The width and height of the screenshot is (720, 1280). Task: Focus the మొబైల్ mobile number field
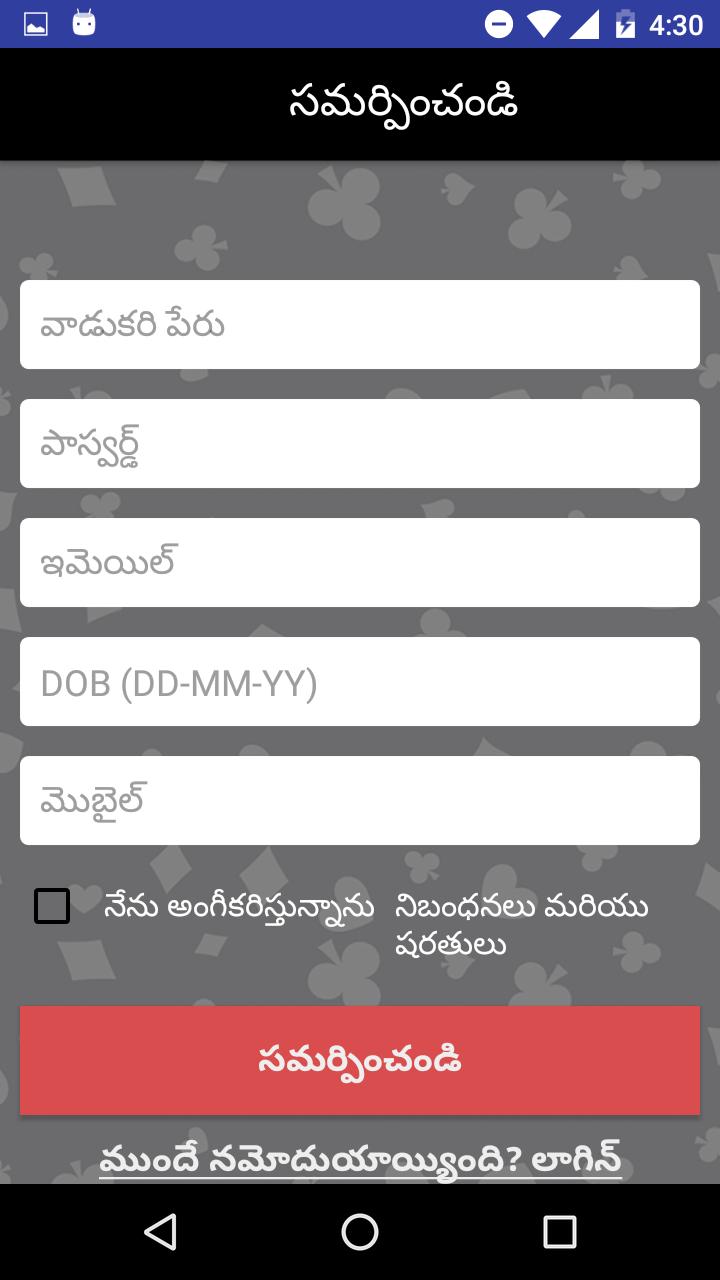coord(360,800)
